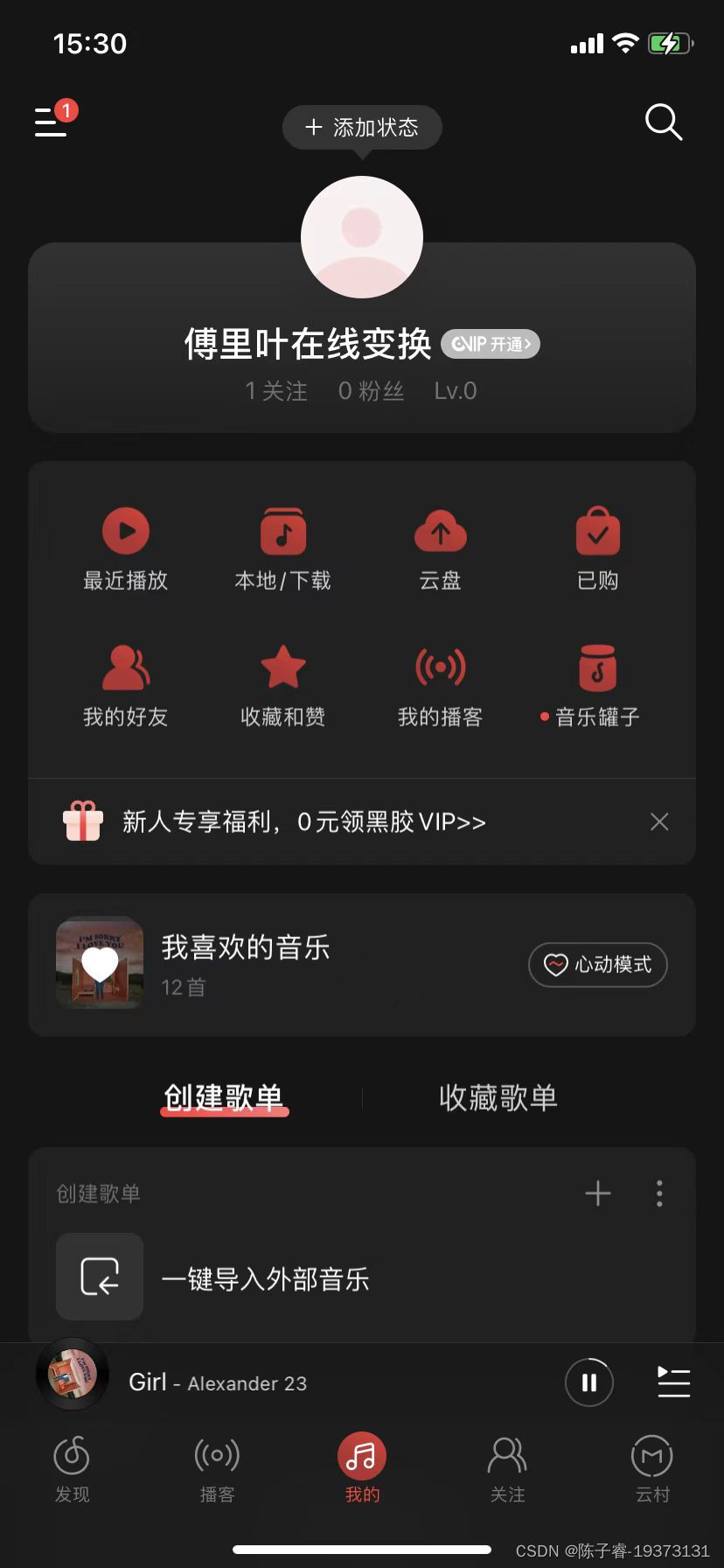Open 我的播客 my podcasts

click(x=440, y=685)
